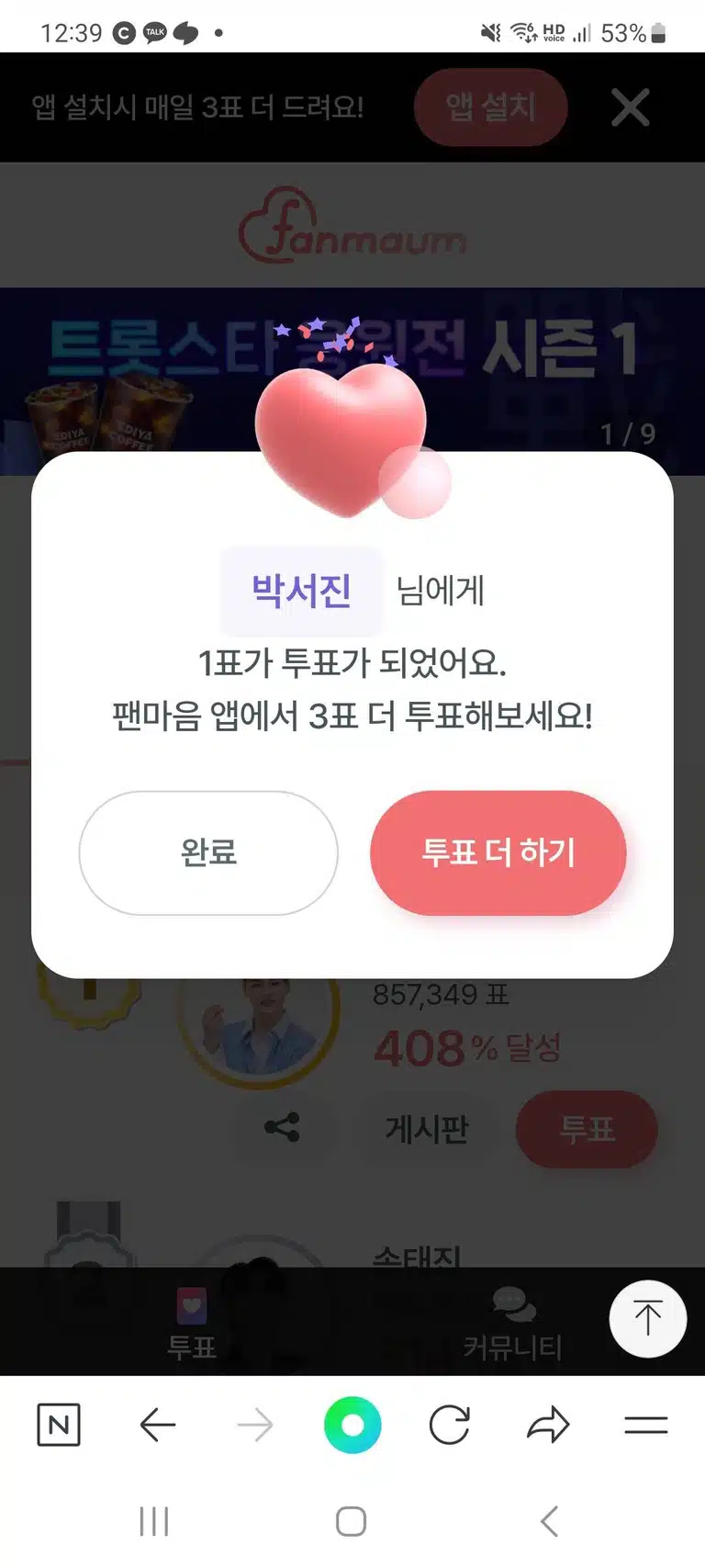Share this page using the share arrow
Image resolution: width=705 pixels, height=1568 pixels.
point(548,1425)
